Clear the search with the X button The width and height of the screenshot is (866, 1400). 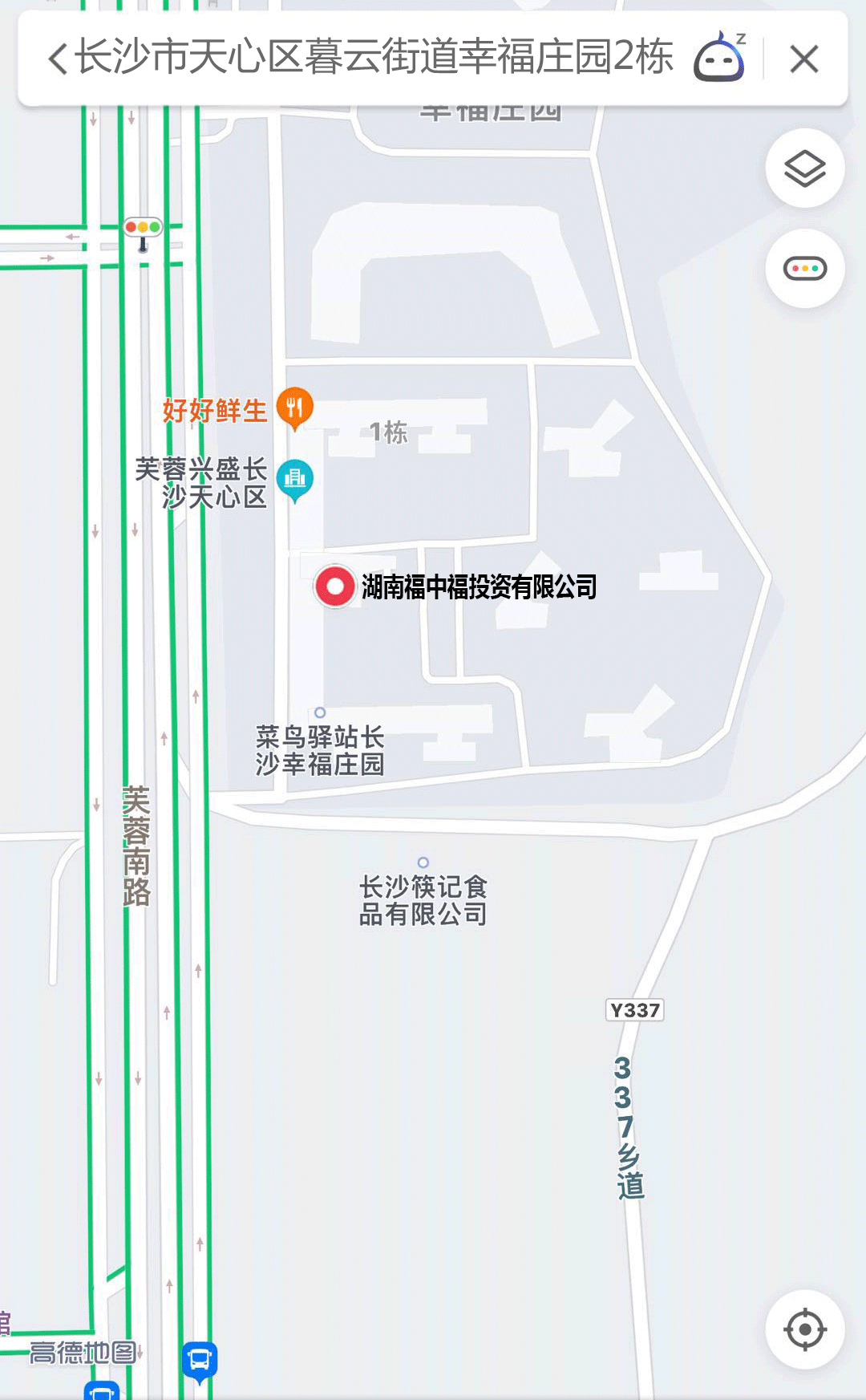point(803,59)
